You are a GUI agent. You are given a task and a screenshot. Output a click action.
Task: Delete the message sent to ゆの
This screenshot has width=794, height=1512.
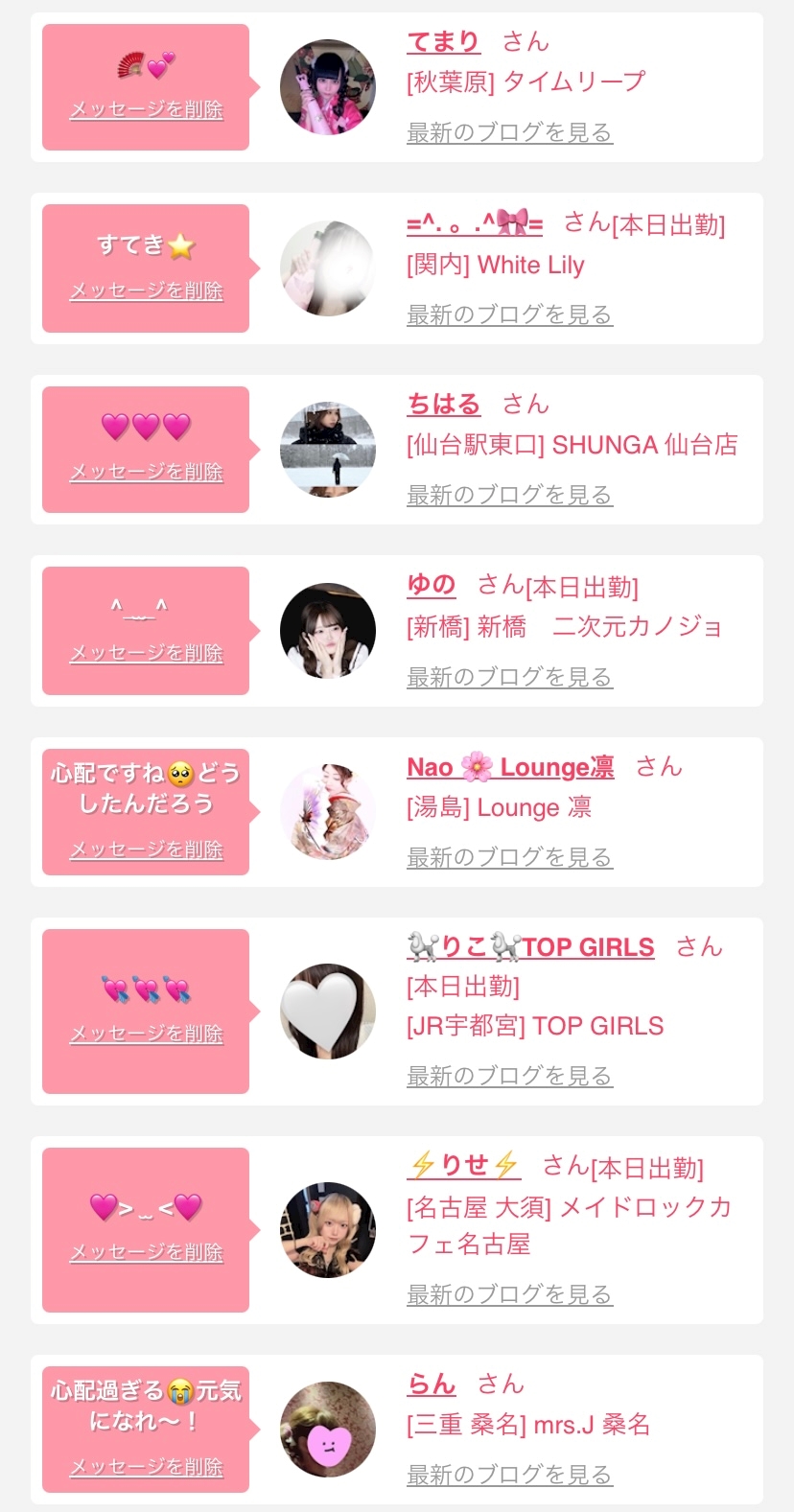(x=146, y=653)
